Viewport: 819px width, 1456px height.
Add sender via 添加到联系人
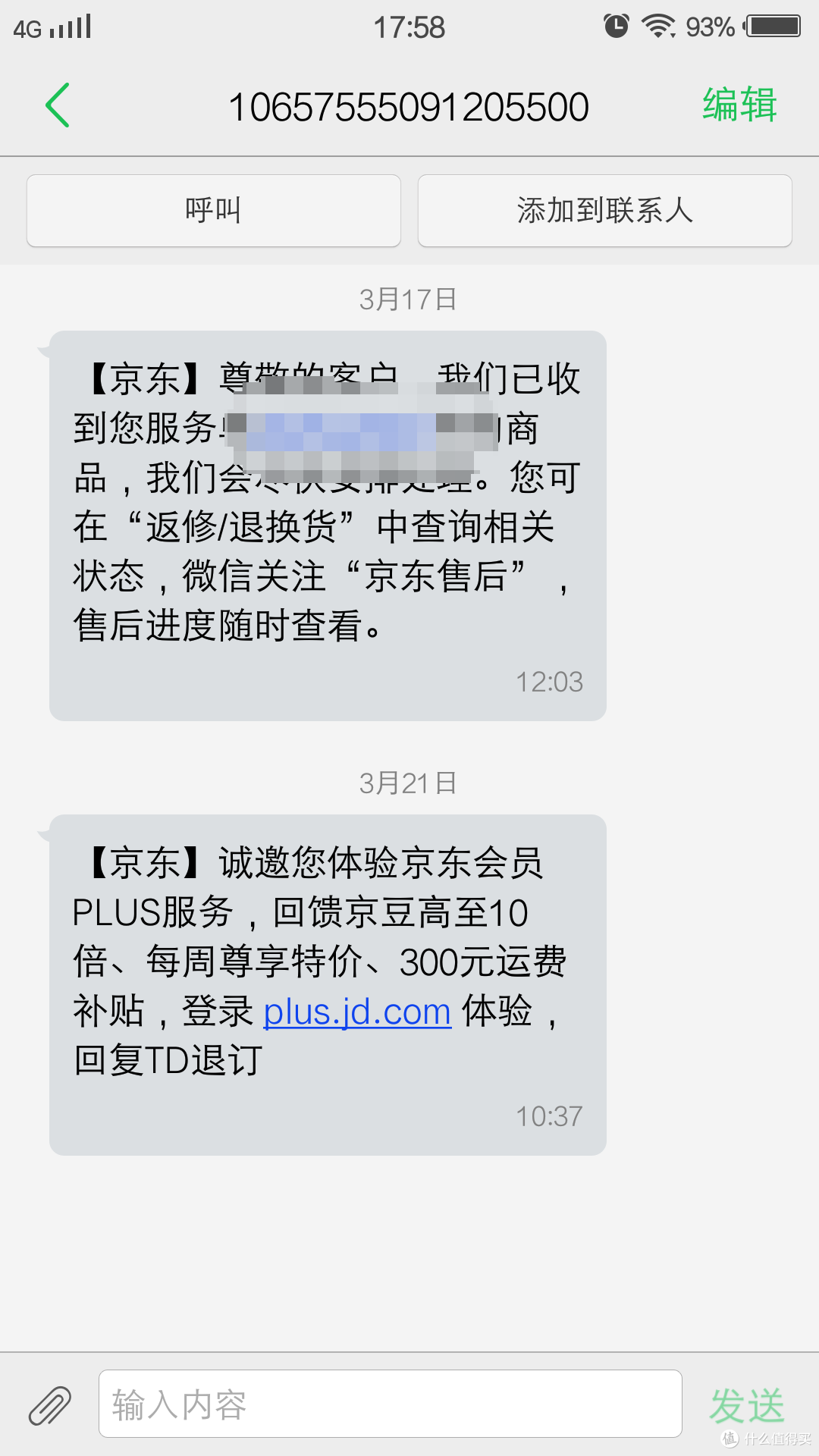pyautogui.click(x=605, y=211)
